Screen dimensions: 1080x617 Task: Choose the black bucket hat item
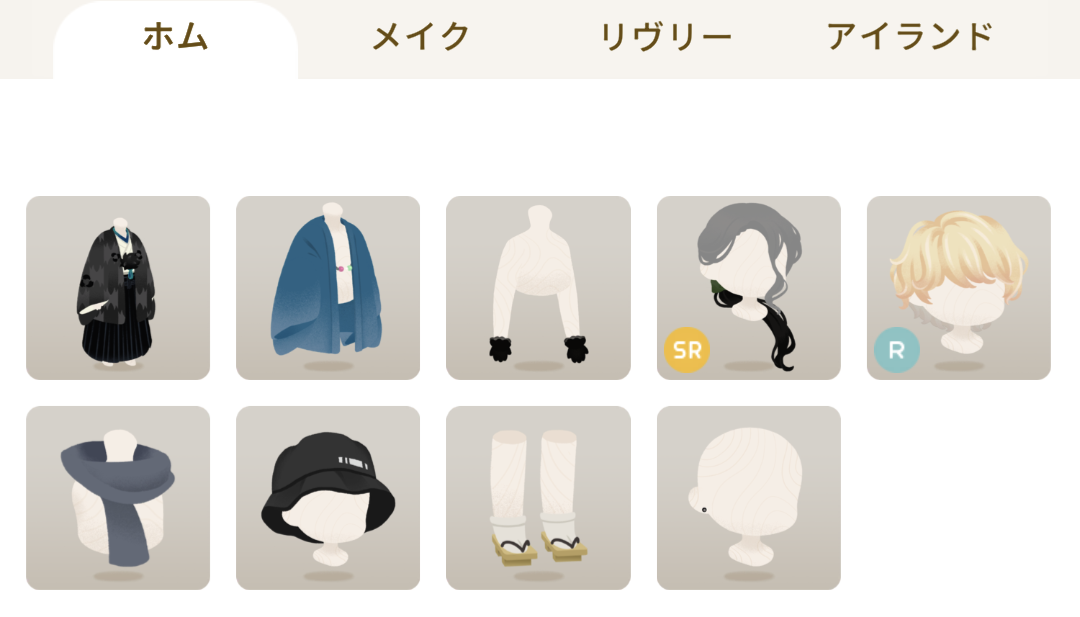tap(328, 498)
